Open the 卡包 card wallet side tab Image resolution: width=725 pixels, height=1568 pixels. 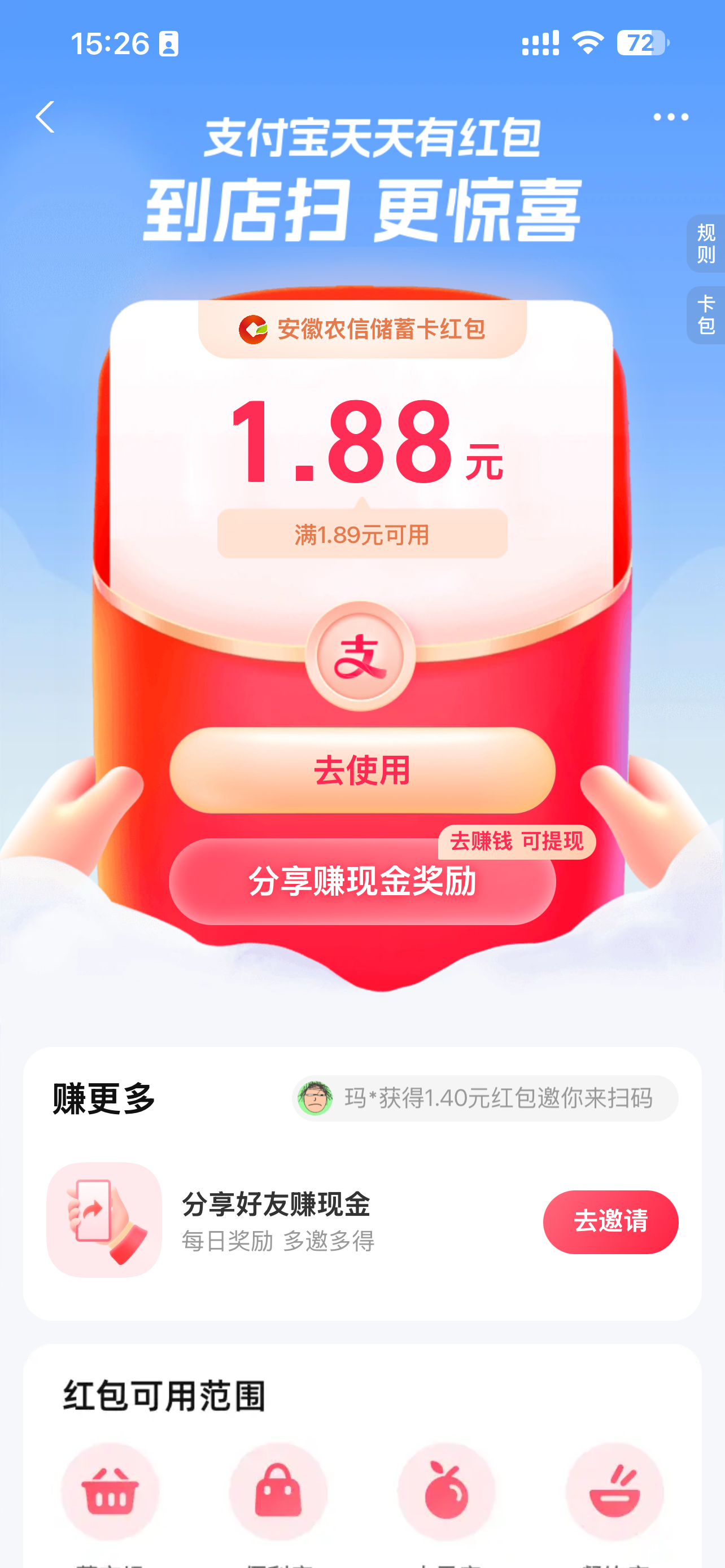706,315
